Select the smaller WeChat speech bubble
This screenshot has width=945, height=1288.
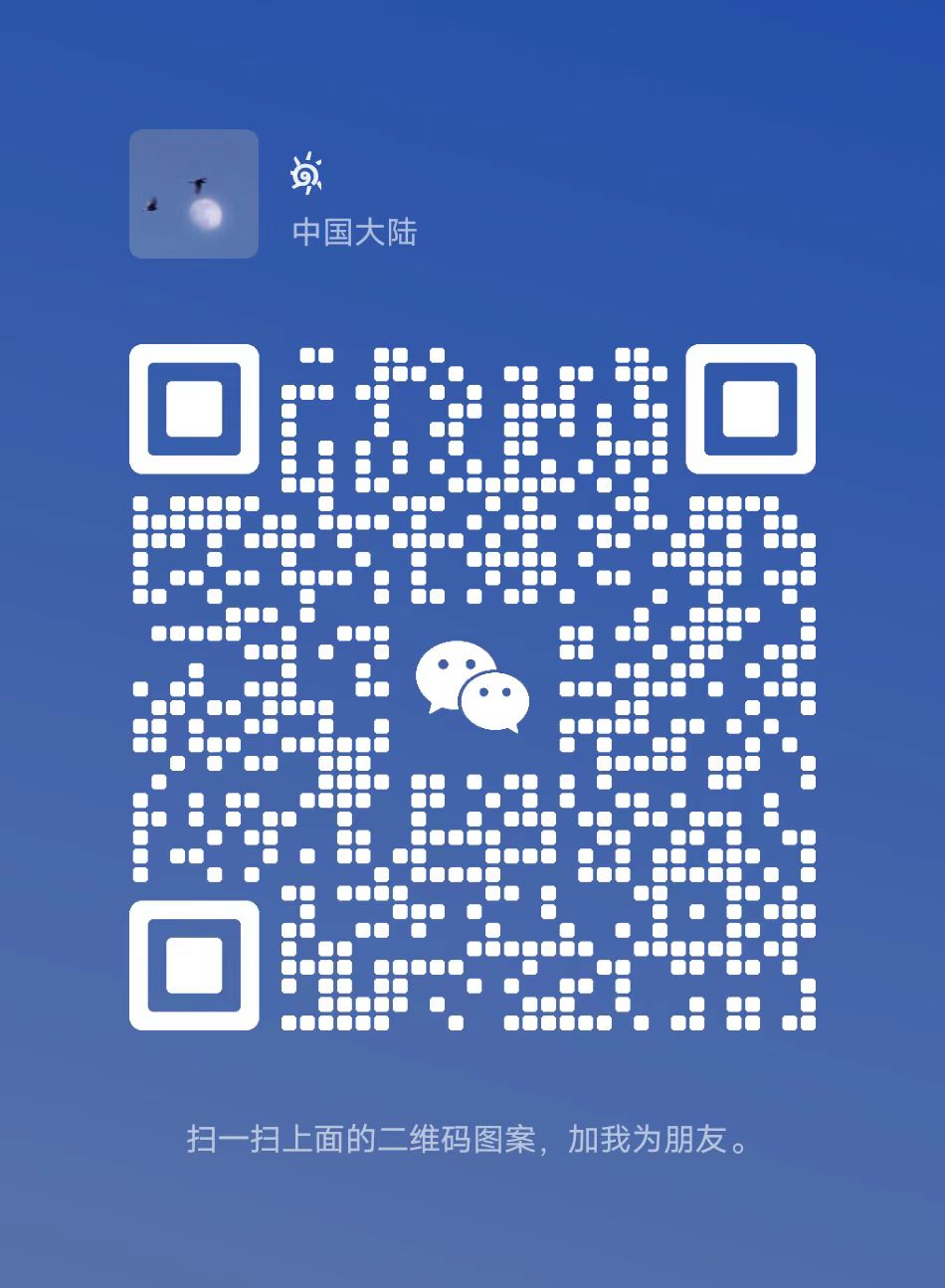[495, 701]
